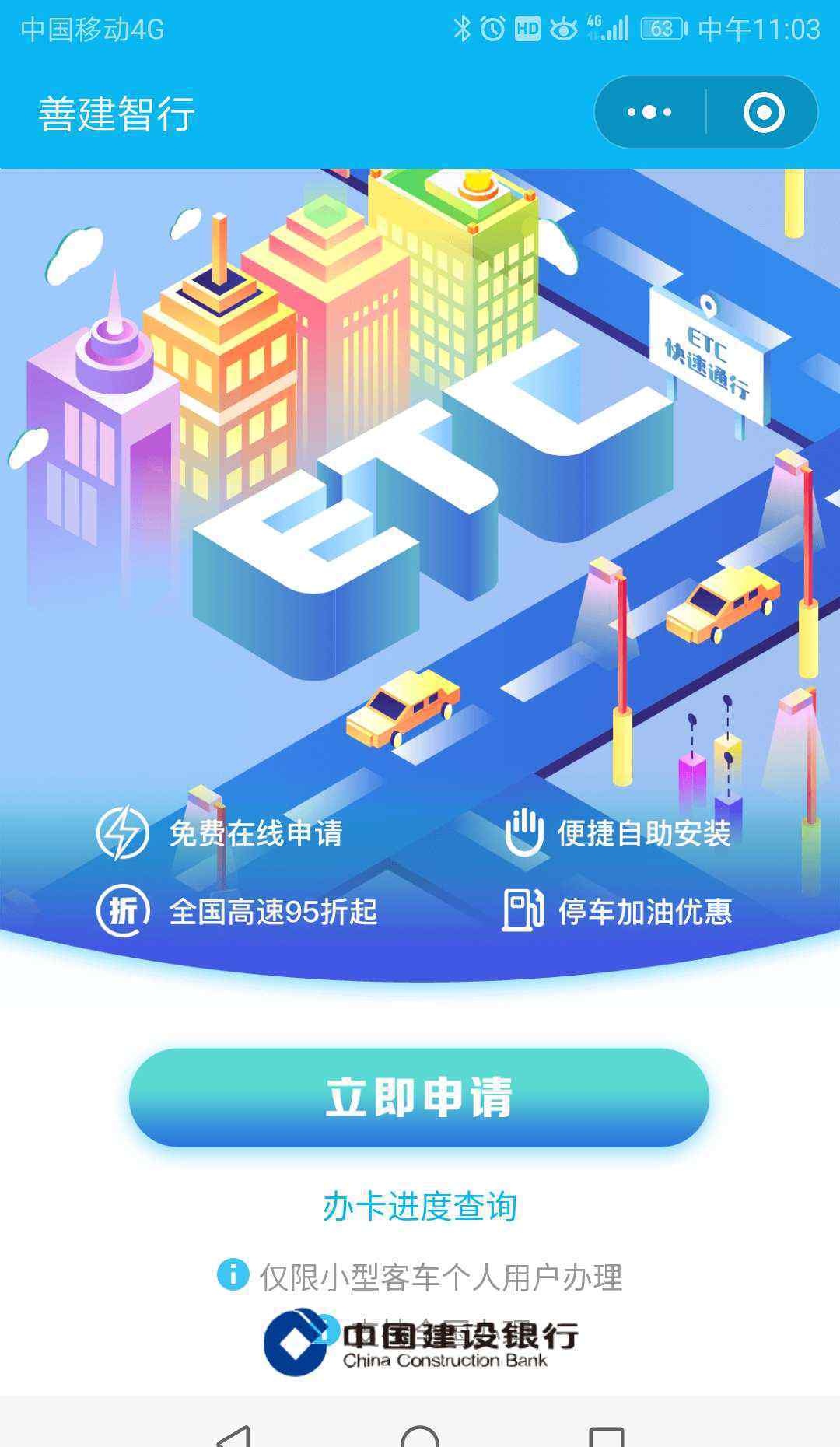Open the 办卡进度查询 link
This screenshot has width=840, height=1447.
pos(419,1207)
